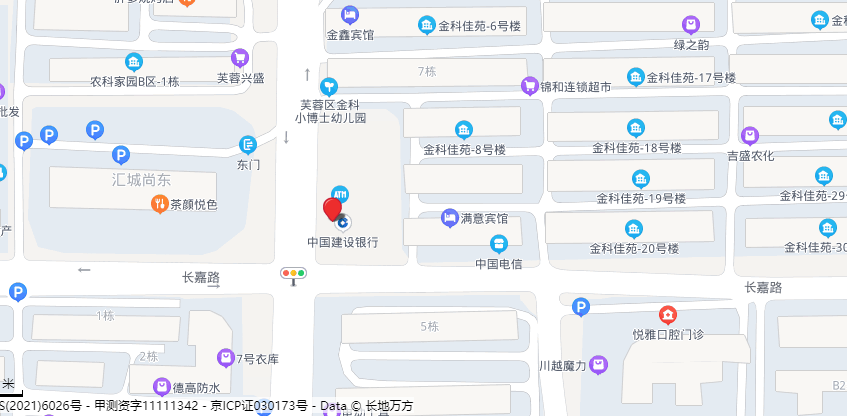Tap the 中国电信 store marker
The width and height of the screenshot is (847, 417).
tap(499, 243)
